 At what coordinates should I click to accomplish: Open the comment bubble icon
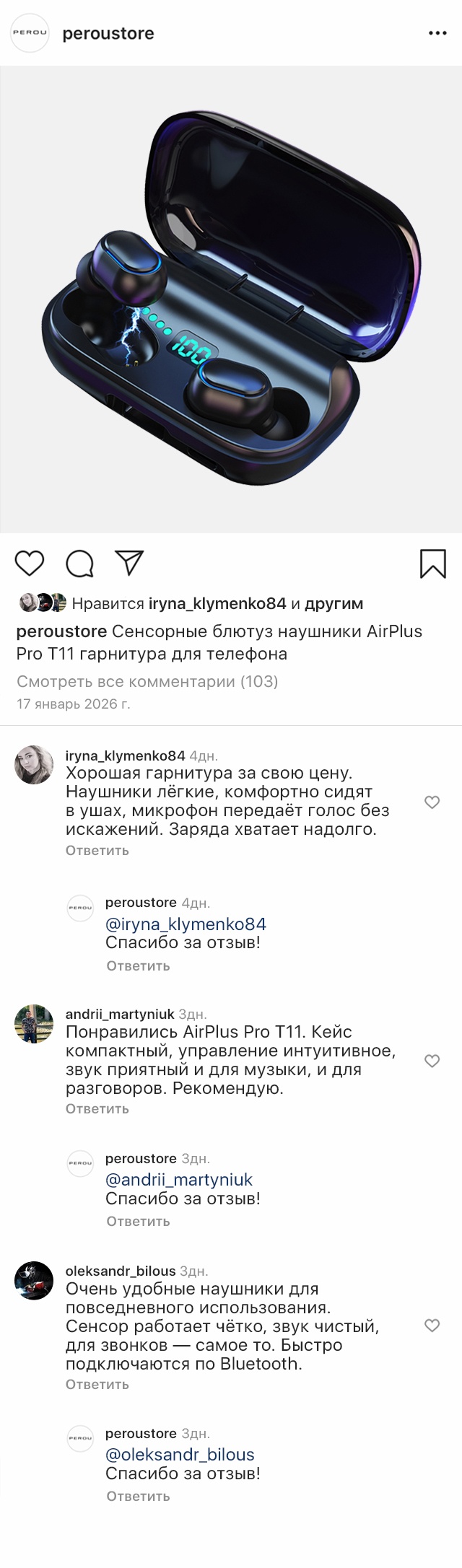[79, 564]
